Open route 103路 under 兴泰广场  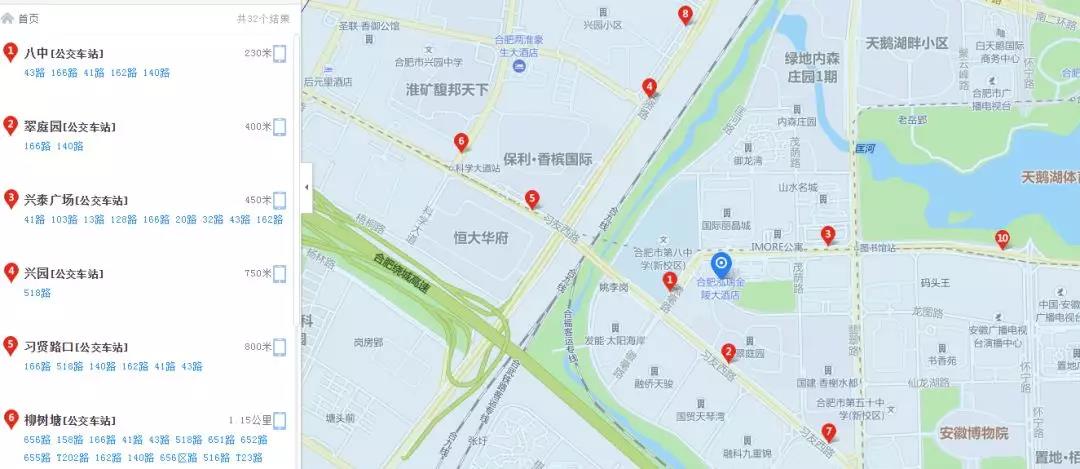pos(64,219)
